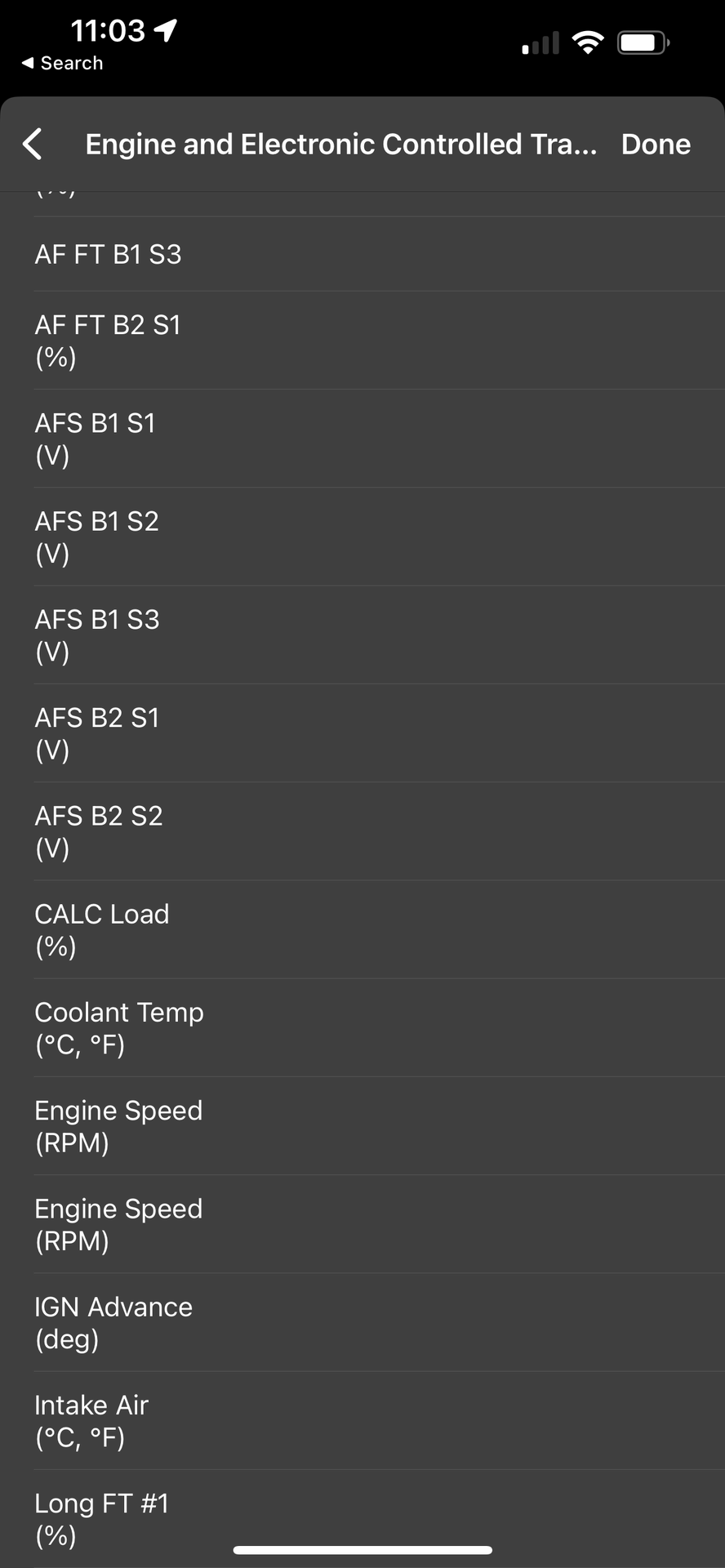Choose the AF FT B2 S1 (%) row

(362, 341)
